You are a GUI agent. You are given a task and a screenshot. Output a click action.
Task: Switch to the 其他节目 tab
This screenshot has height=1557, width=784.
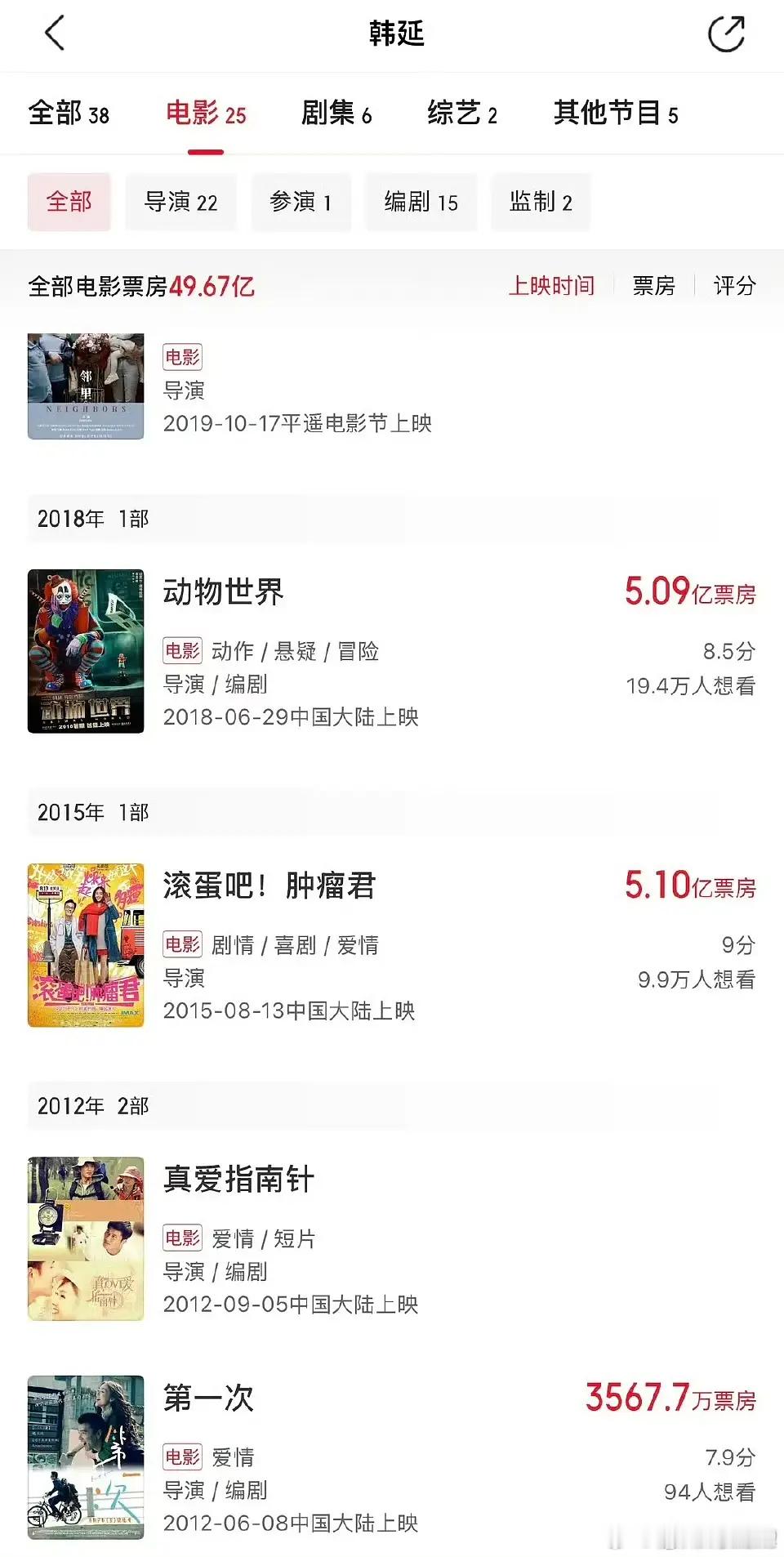click(615, 114)
